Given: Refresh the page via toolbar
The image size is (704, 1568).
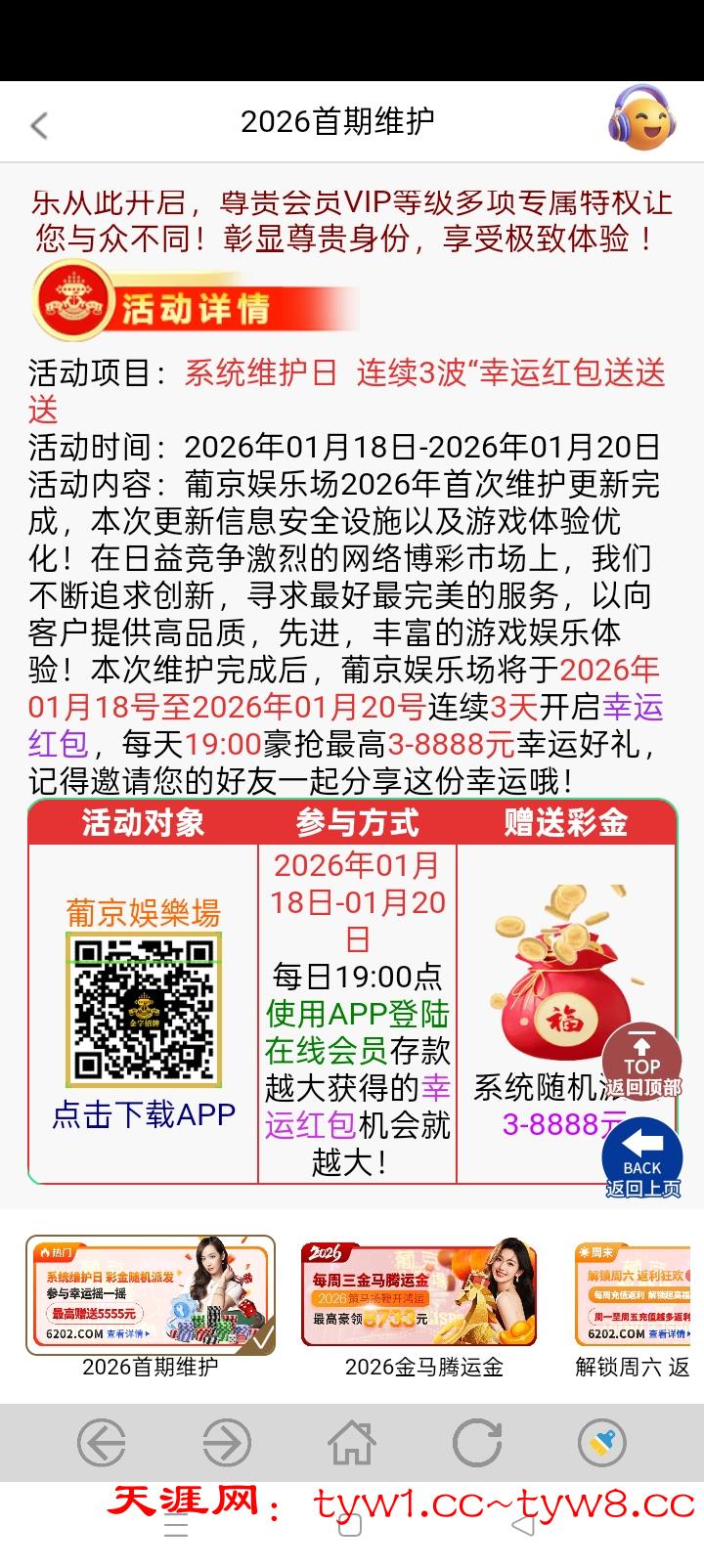Looking at the screenshot, I should click(477, 1442).
